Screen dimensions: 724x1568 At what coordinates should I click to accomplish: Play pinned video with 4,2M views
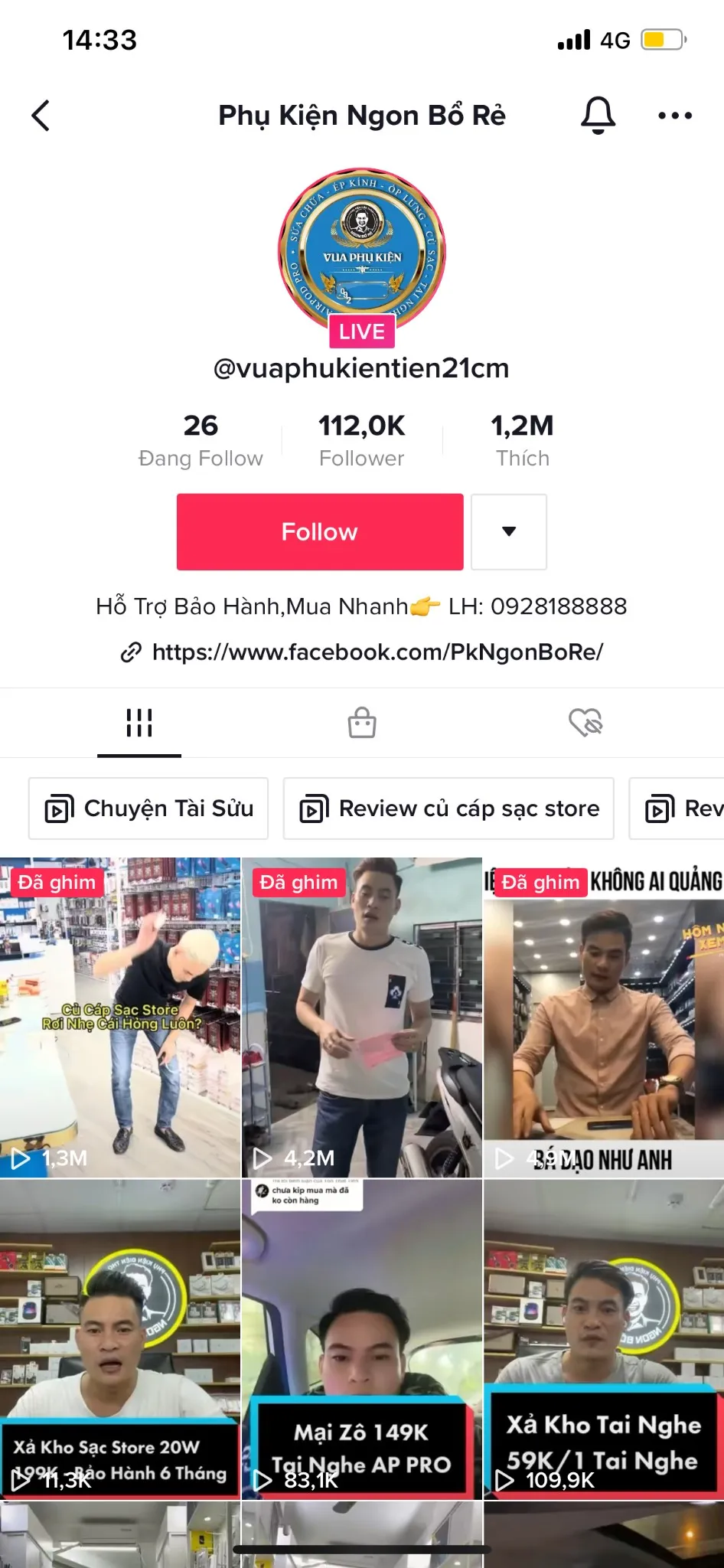(x=361, y=1018)
